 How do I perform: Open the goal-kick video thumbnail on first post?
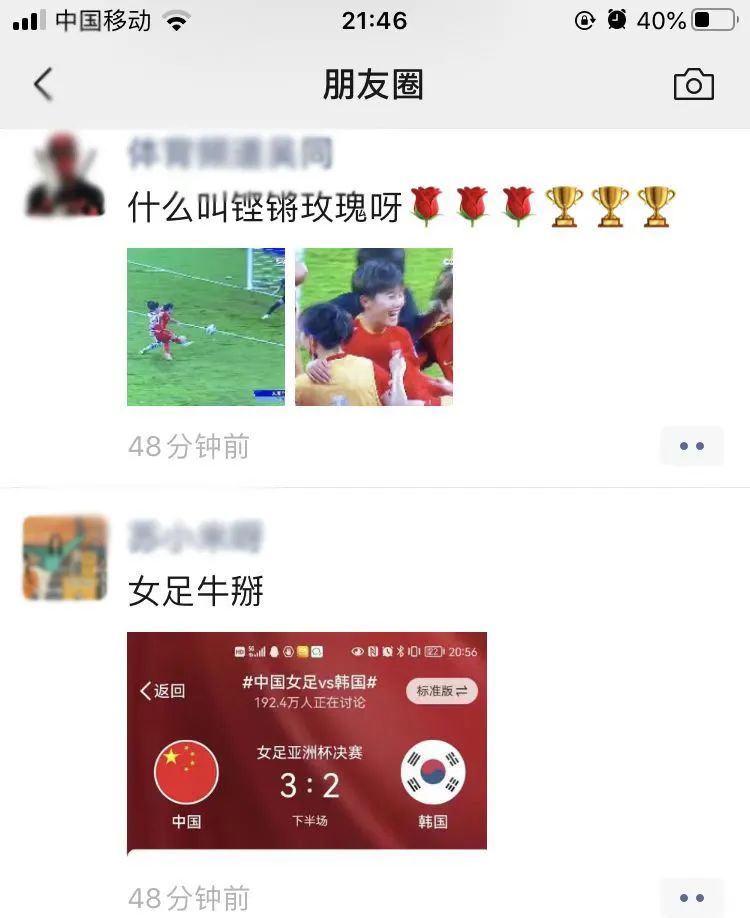205,327
